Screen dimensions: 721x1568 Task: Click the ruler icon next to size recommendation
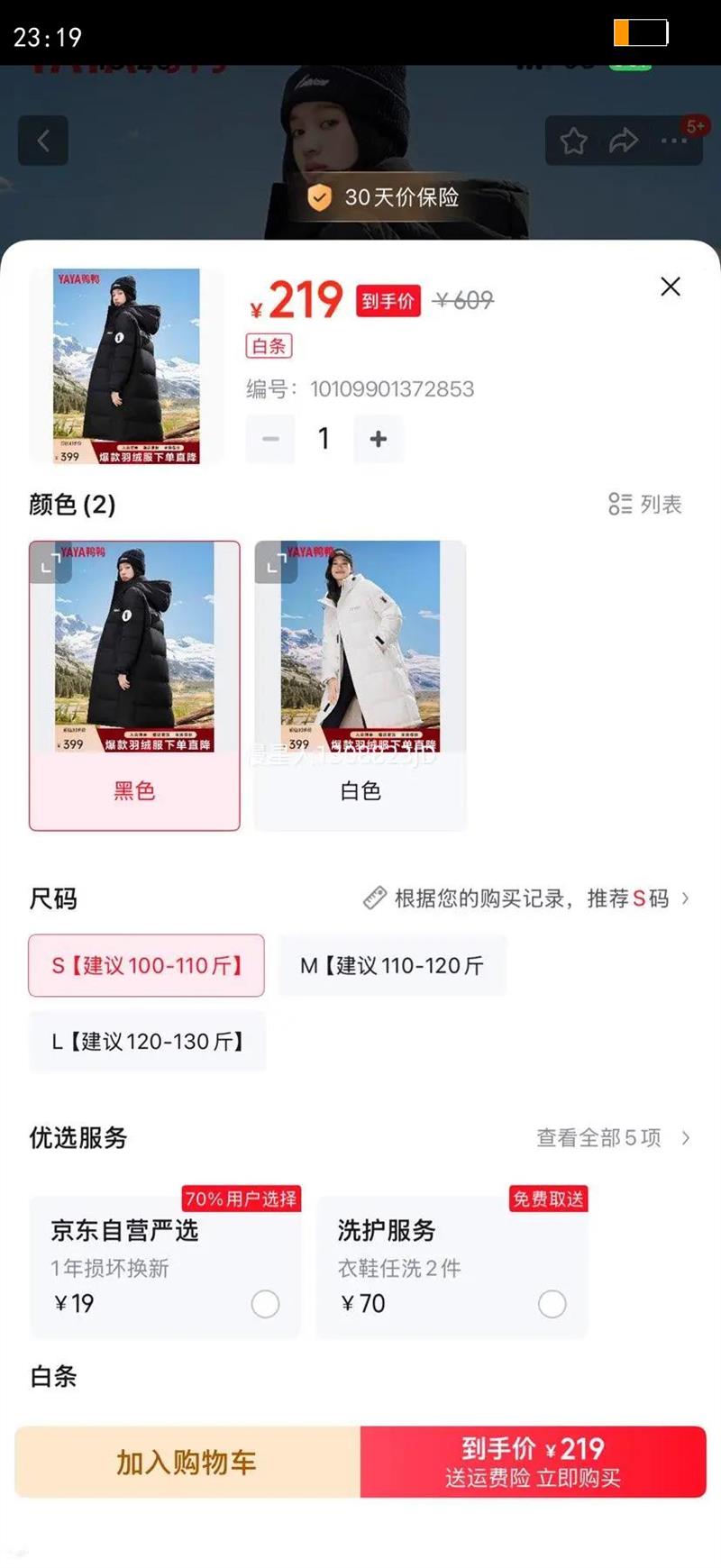click(373, 898)
